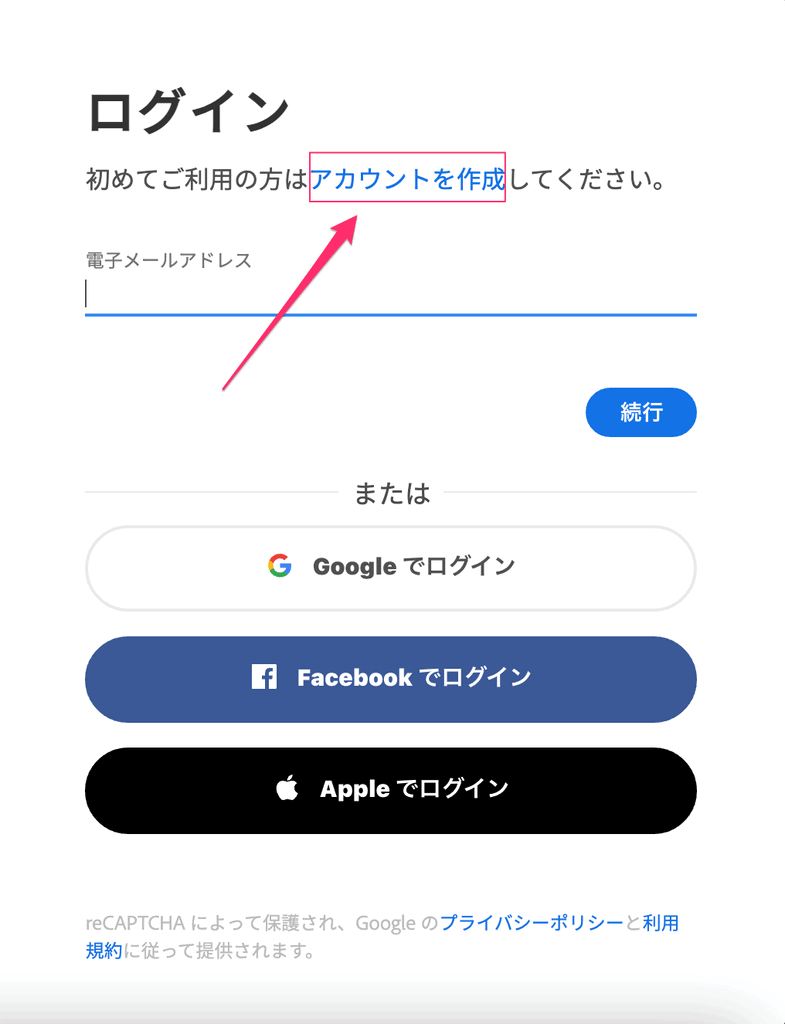Tap the 続行 button
Image resolution: width=785 pixels, height=1024 pixels.
tap(640, 412)
